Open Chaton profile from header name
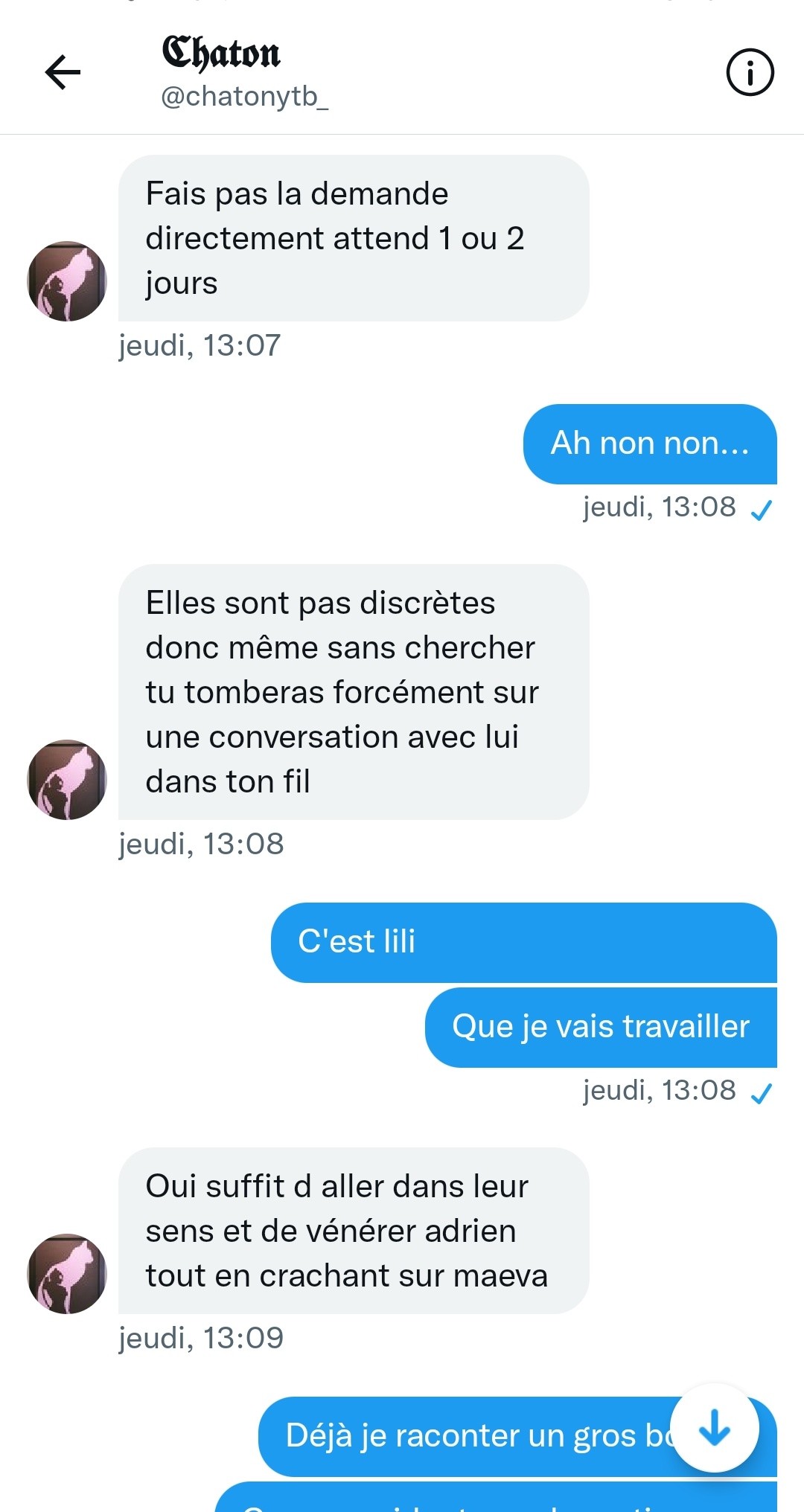Image resolution: width=804 pixels, height=1512 pixels. (x=221, y=54)
